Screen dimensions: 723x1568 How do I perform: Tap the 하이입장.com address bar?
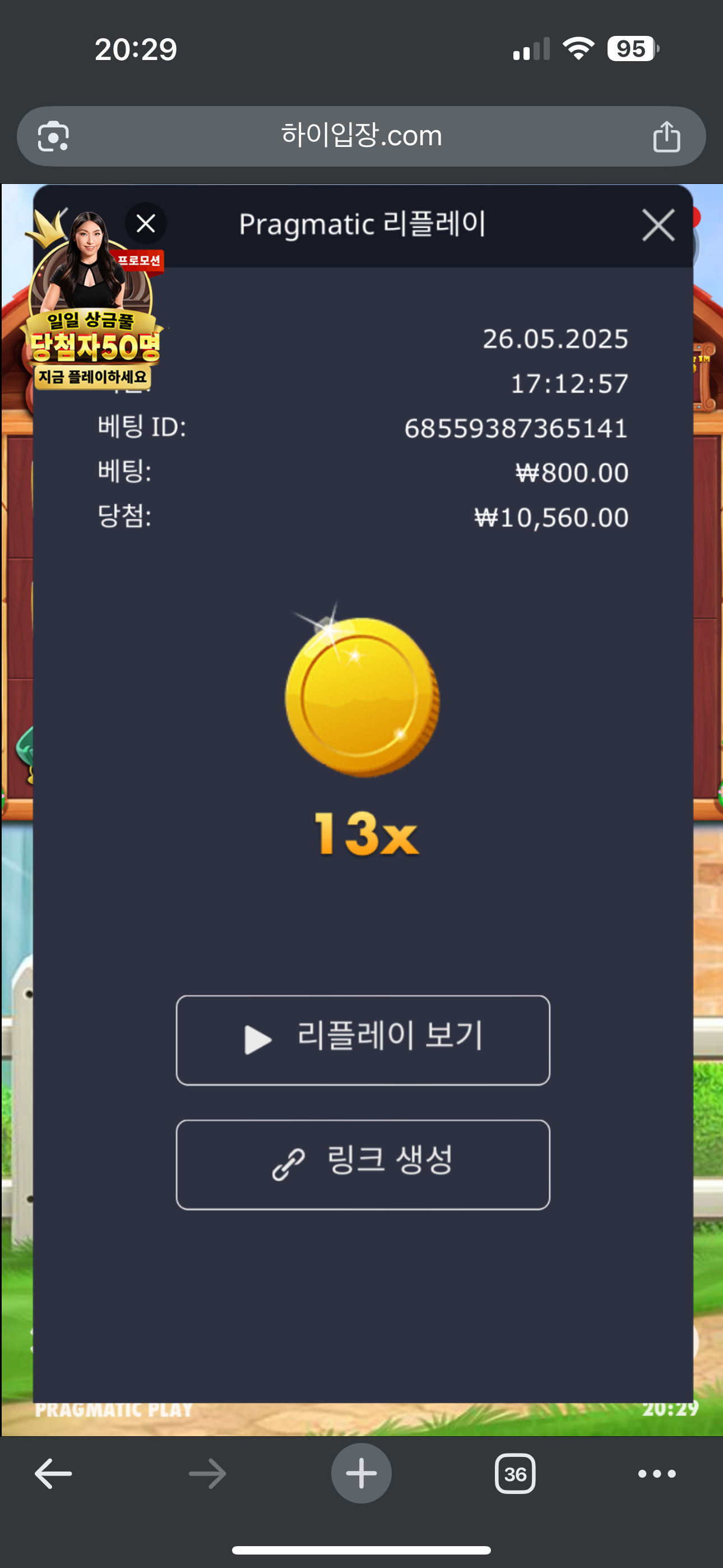(x=361, y=136)
